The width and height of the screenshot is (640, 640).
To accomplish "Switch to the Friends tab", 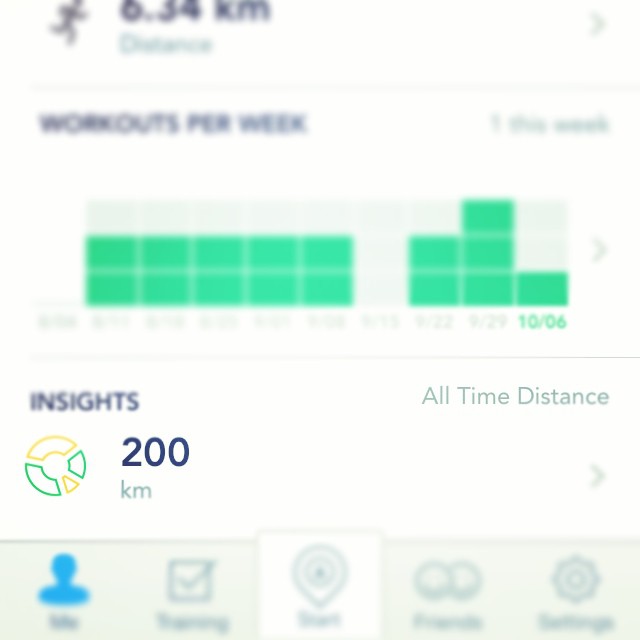I will click(x=447, y=590).
